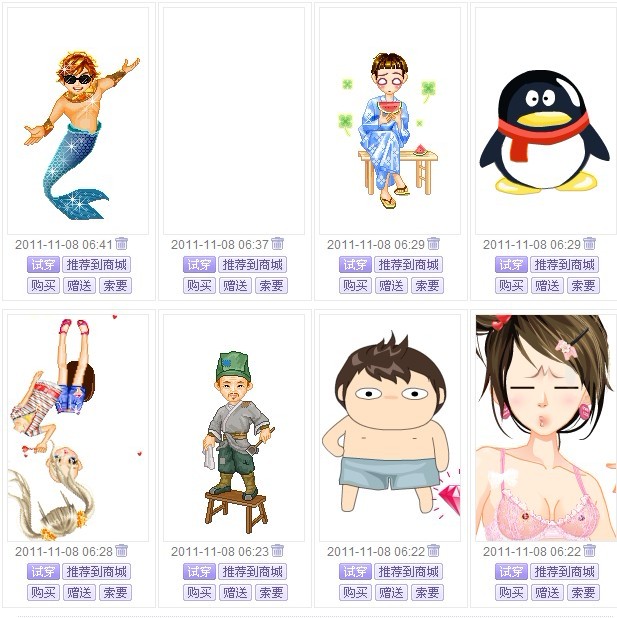617x618 pixels.
Task: Gift the 06:23 green-hat man outfit
Action: [235, 592]
